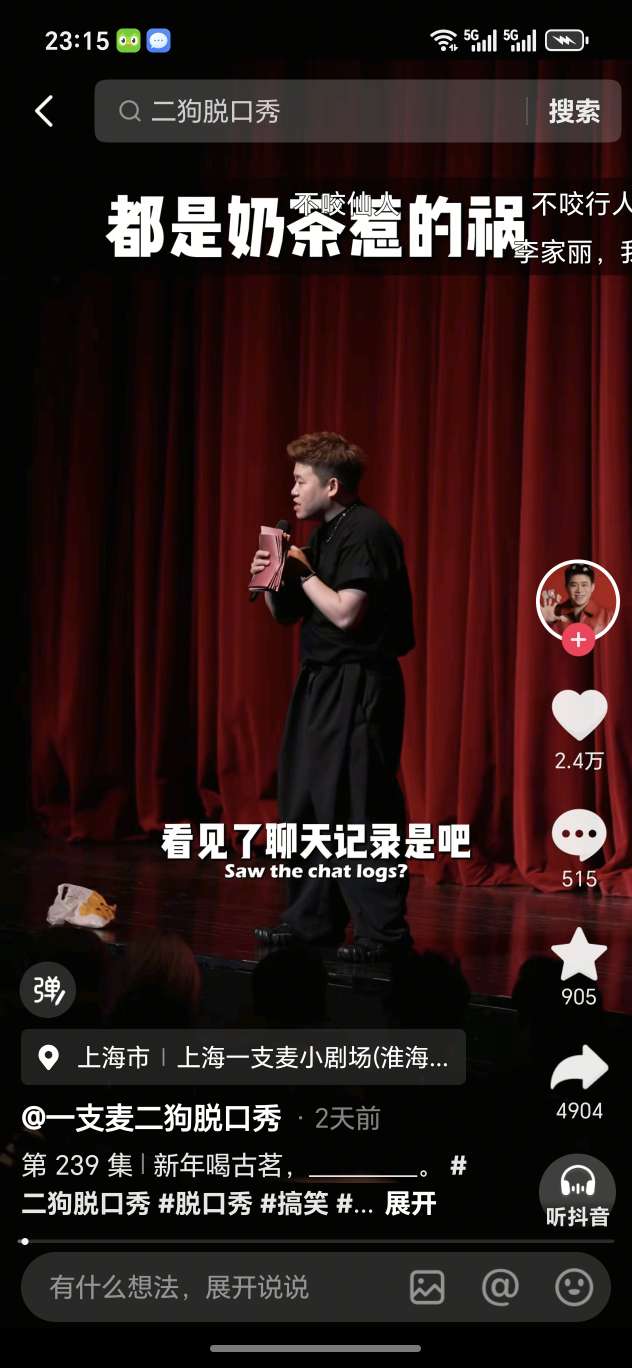The image size is (632, 1368).
Task: Open the search box showing 二狗脱口秀
Action: (x=320, y=111)
